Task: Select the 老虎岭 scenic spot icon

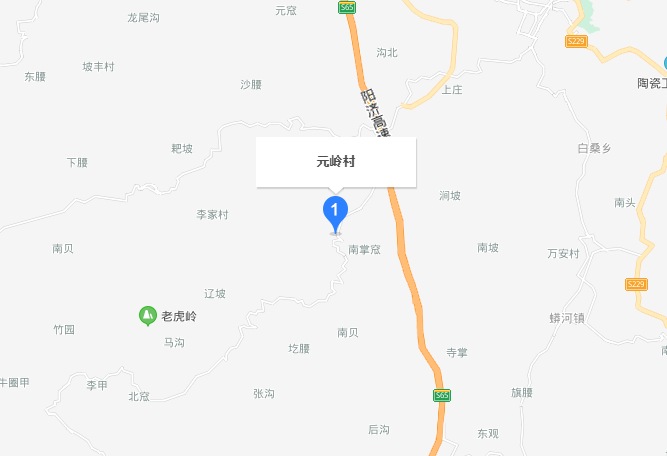Action: (147, 316)
